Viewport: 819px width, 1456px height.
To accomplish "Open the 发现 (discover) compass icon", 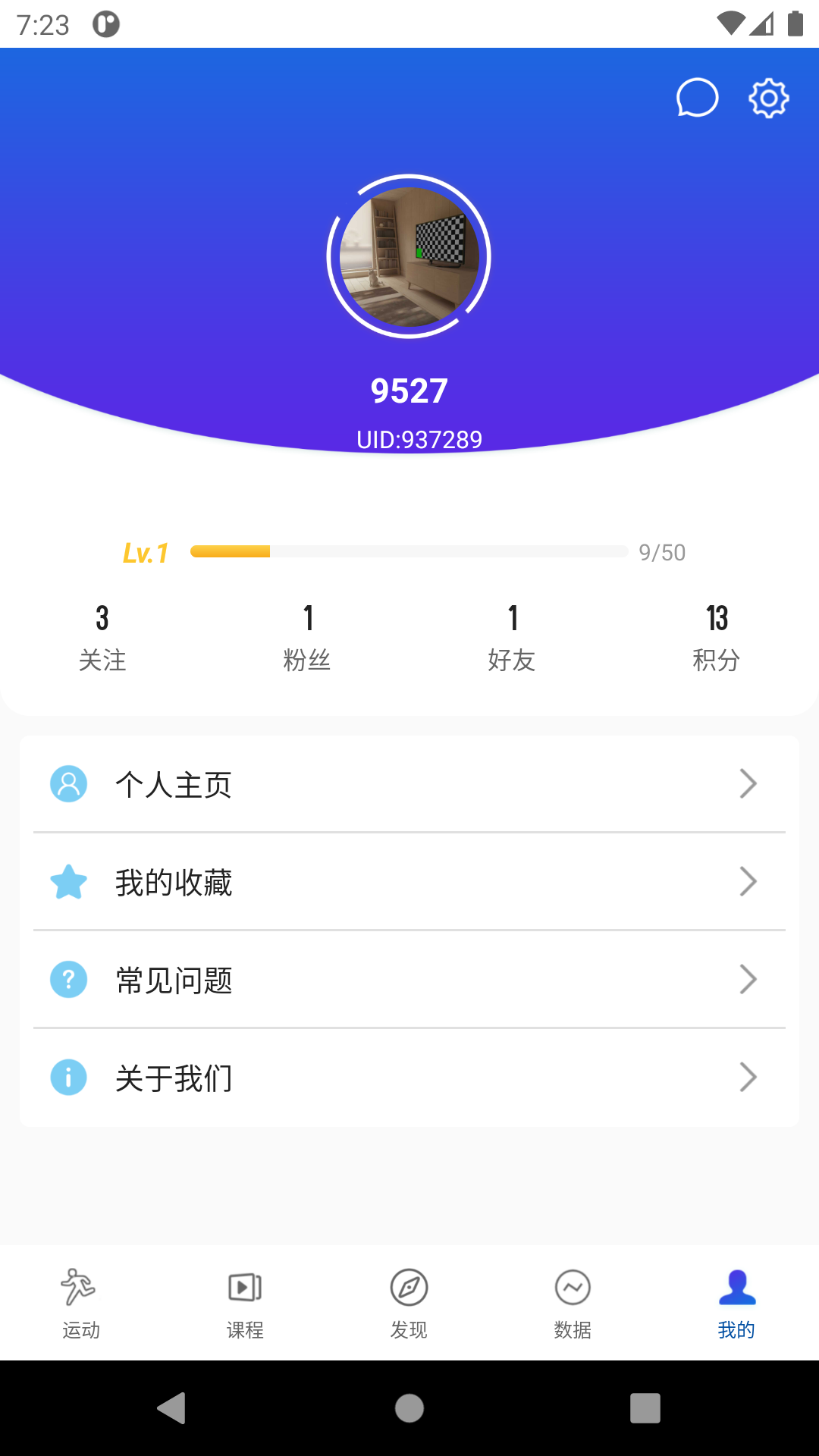I will (x=409, y=1287).
